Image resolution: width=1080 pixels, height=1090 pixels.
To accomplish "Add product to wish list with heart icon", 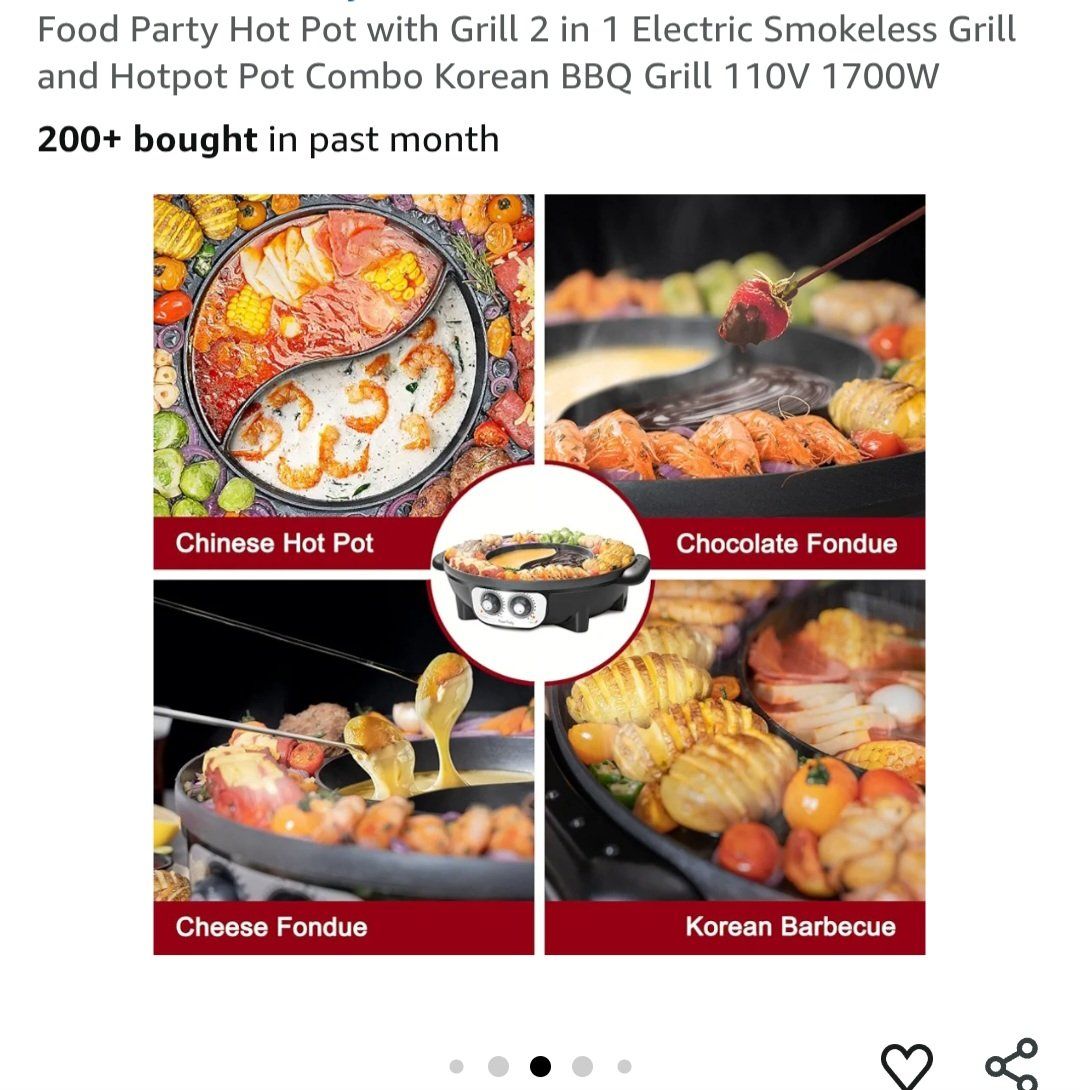I will [x=906, y=1066].
